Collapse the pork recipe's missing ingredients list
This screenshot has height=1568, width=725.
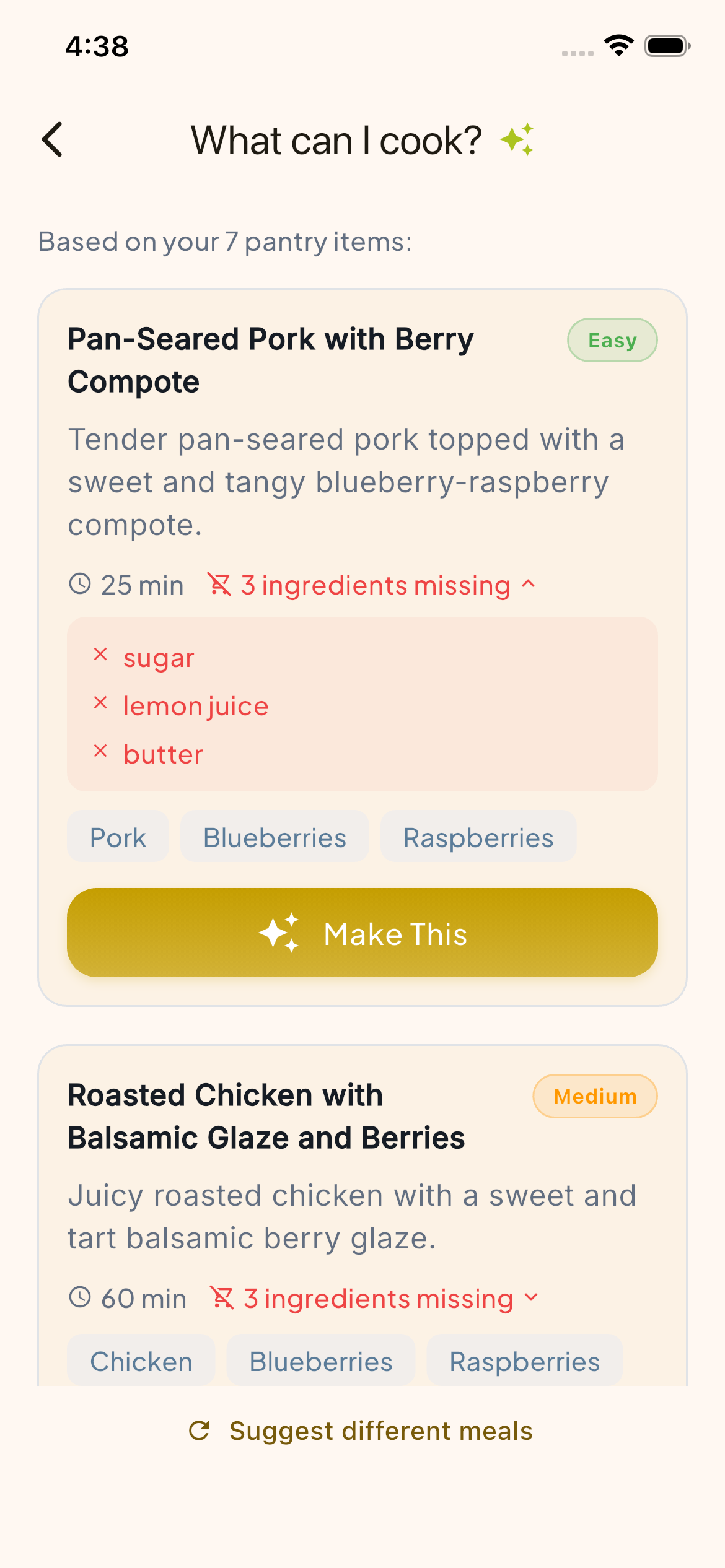528,584
